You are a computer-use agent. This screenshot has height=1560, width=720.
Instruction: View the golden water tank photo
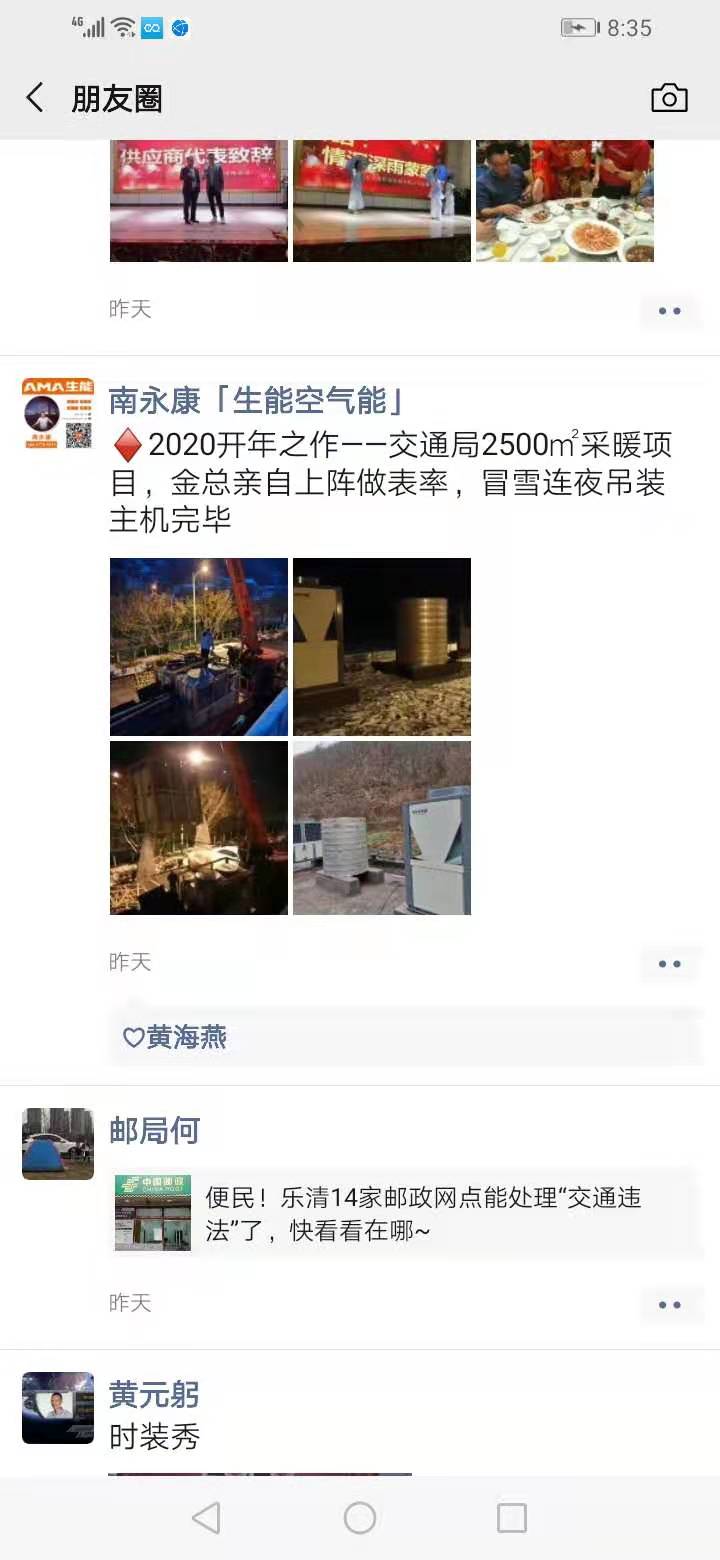[x=382, y=647]
